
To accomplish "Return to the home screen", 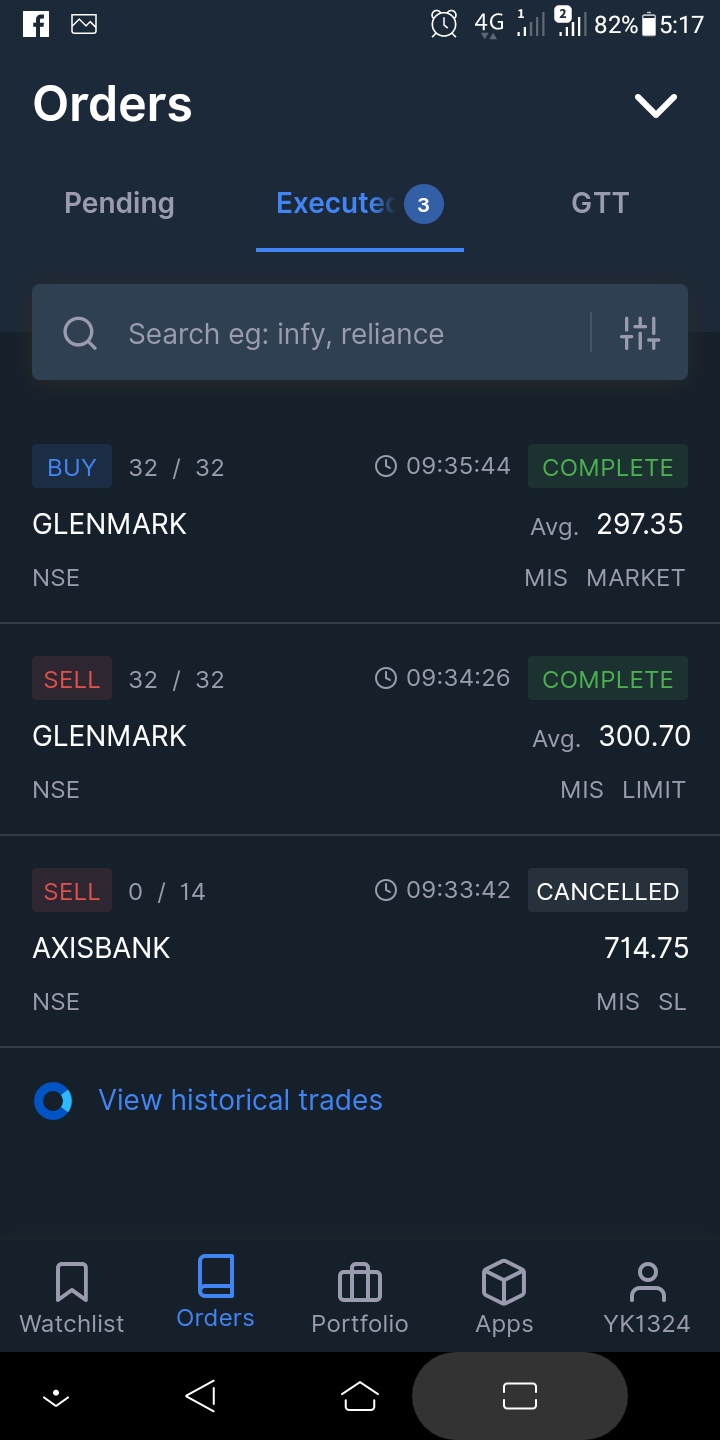I will (x=360, y=1396).
